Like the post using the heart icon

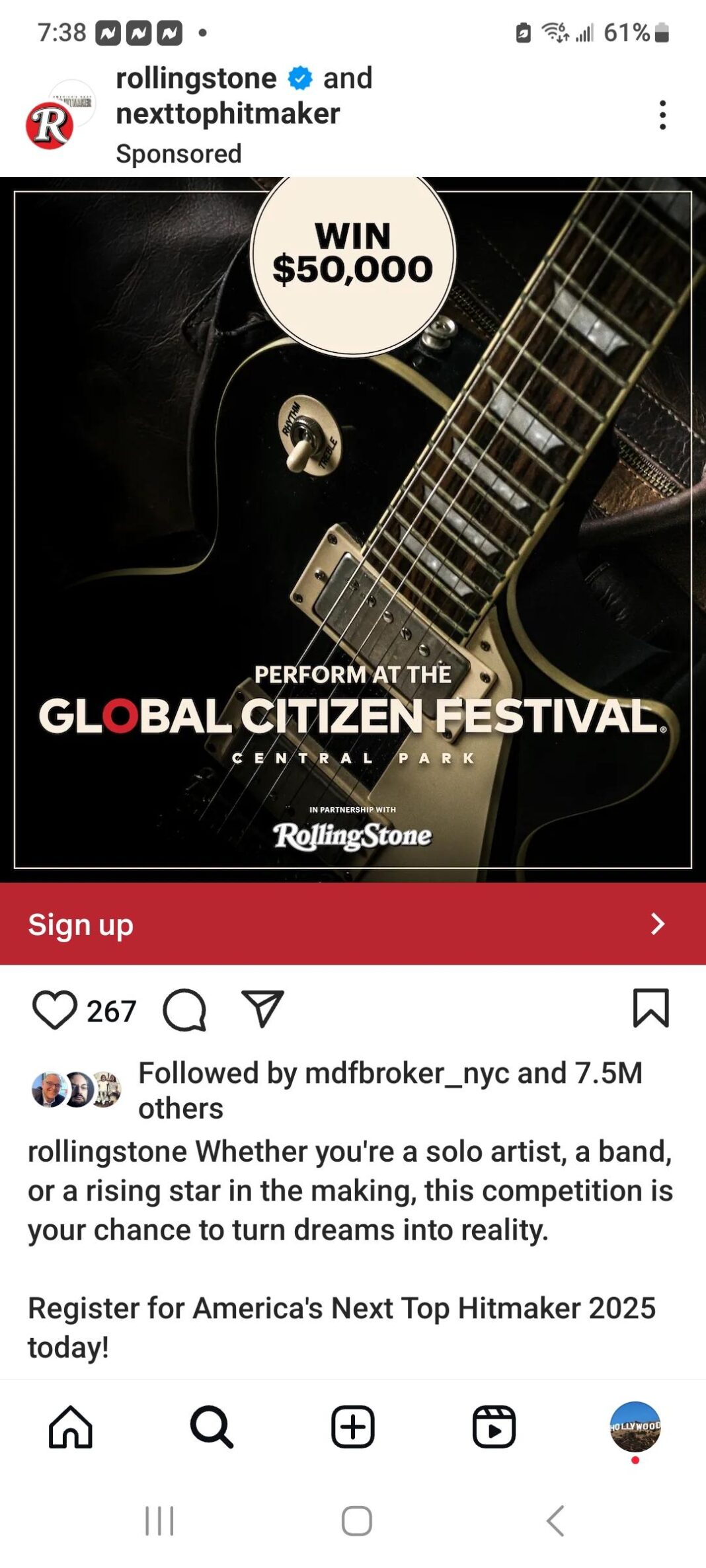coord(59,1010)
